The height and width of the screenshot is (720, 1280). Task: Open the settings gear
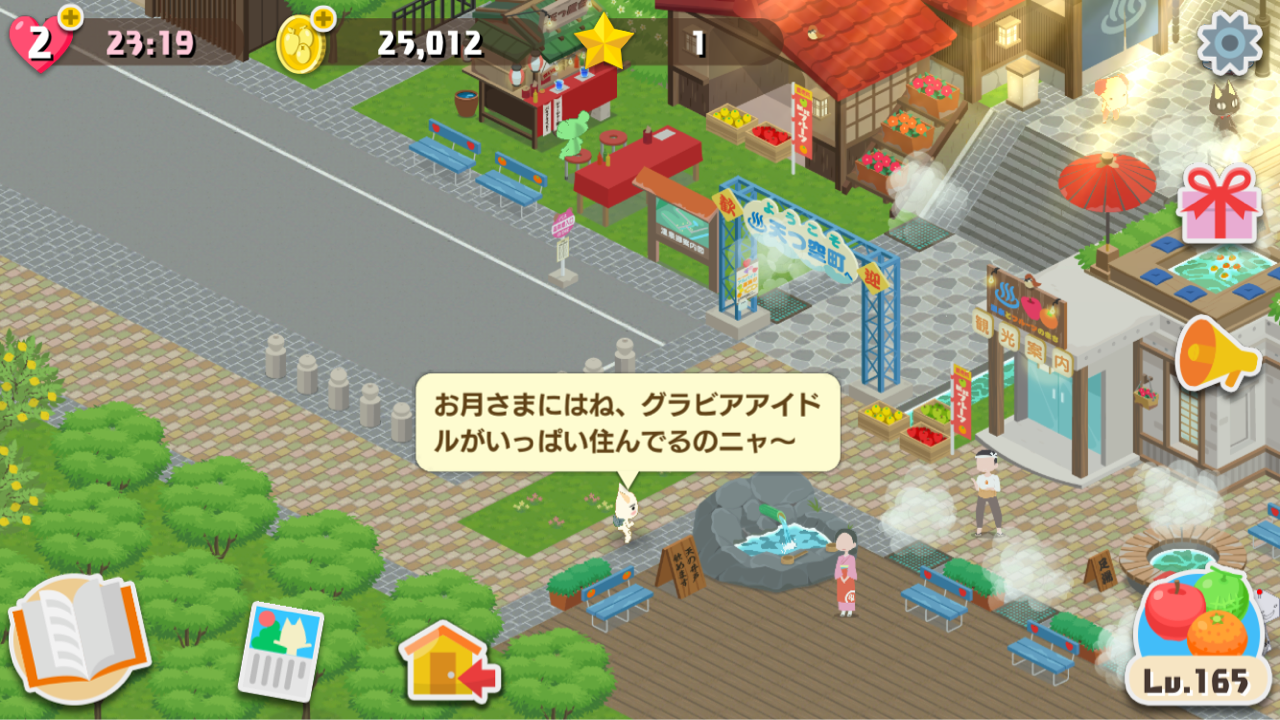1229,43
